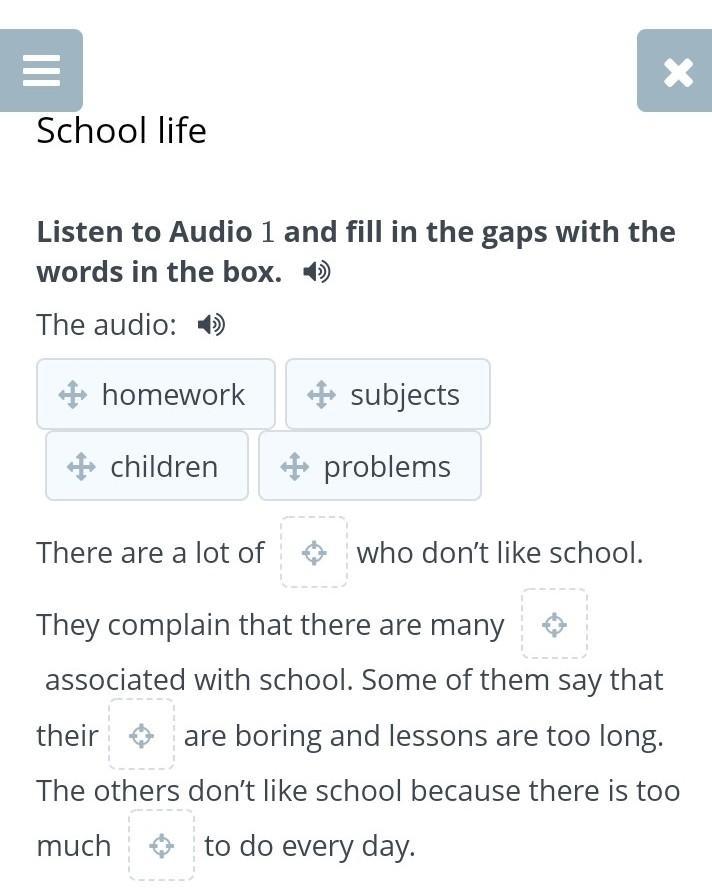Choose the 'problems' word chip

[370, 466]
